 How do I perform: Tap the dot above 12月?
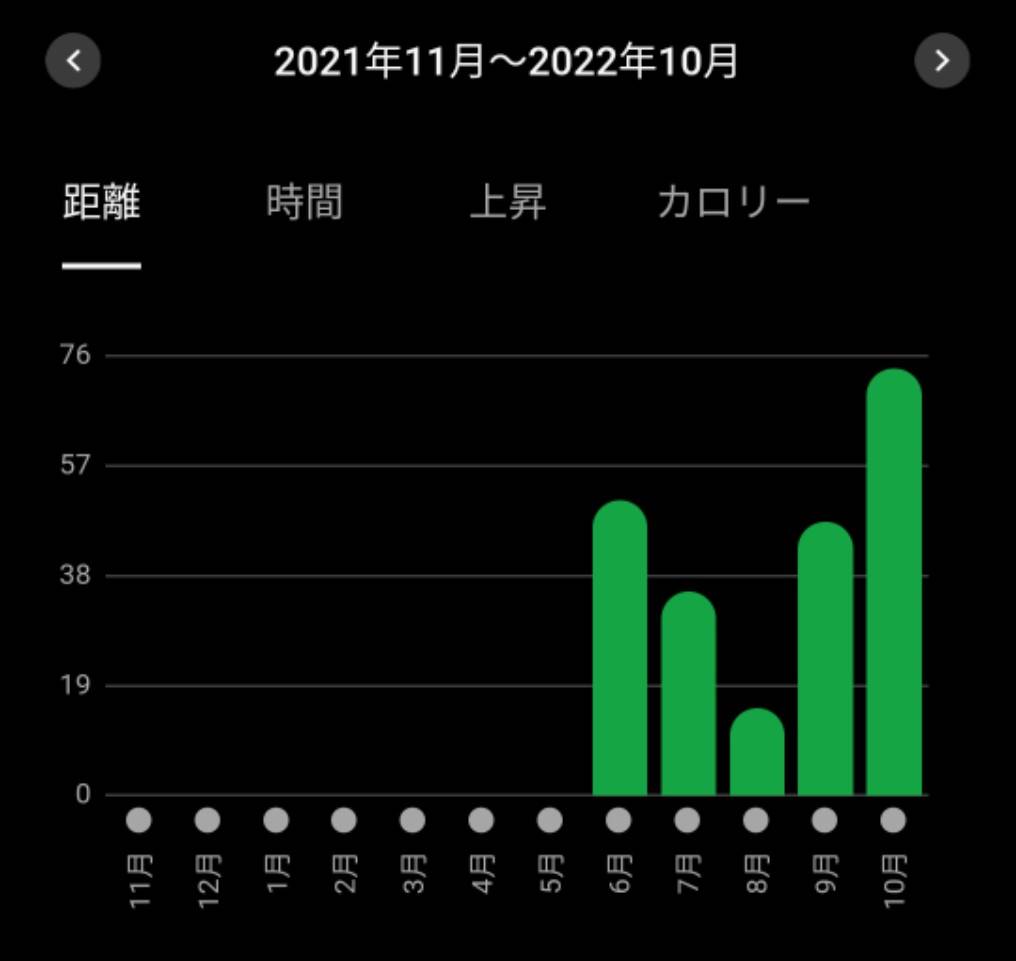(207, 821)
